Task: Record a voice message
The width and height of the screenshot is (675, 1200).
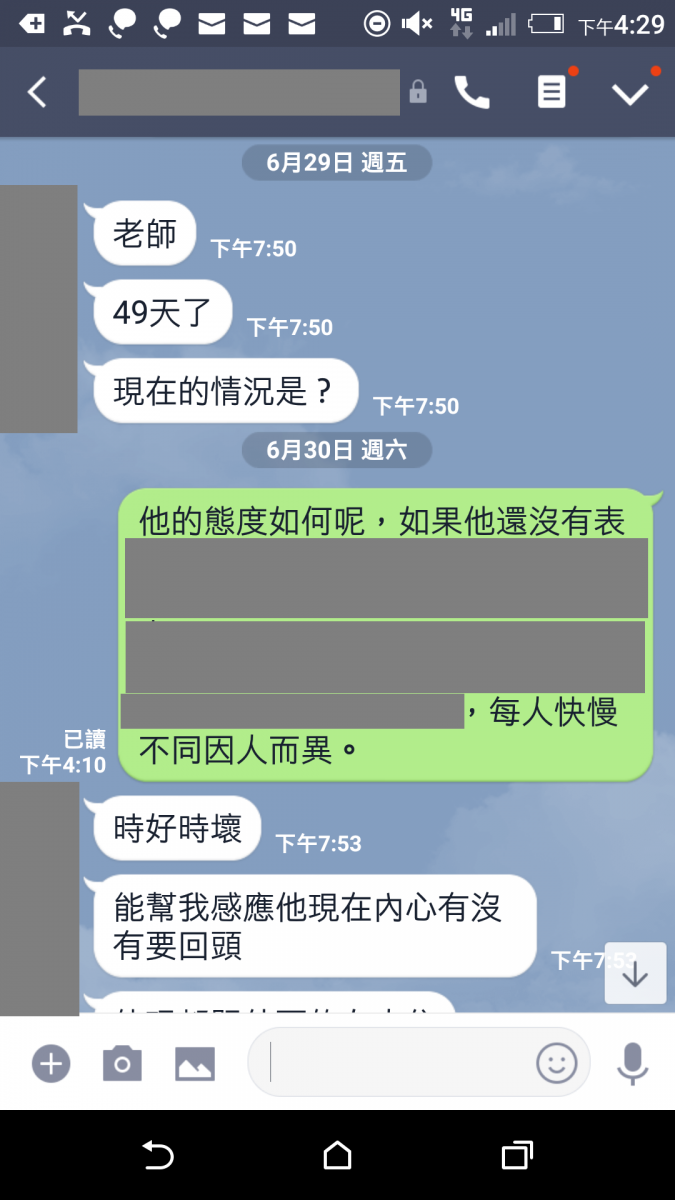Action: [632, 1063]
